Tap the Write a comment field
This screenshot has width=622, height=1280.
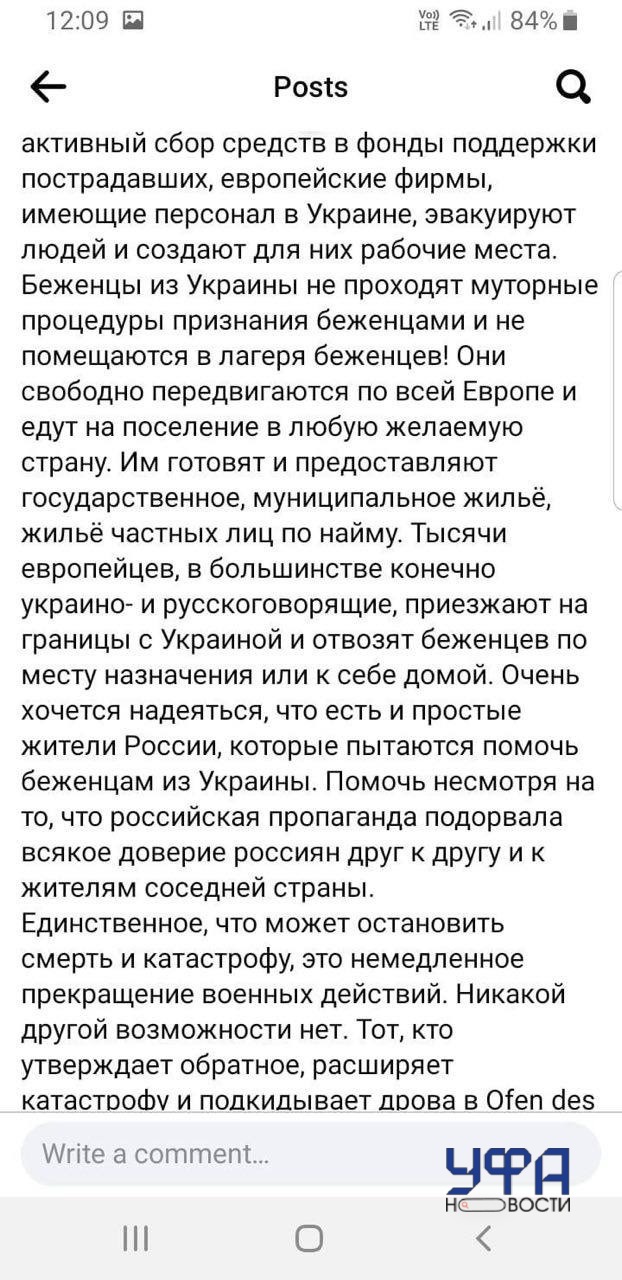pyautogui.click(x=311, y=1153)
